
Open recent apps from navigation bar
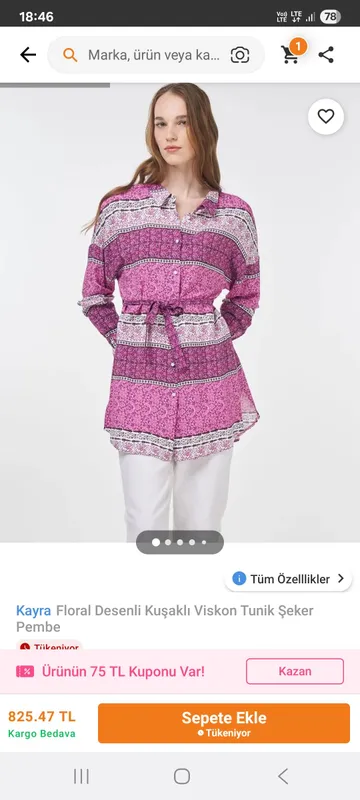(x=81, y=776)
